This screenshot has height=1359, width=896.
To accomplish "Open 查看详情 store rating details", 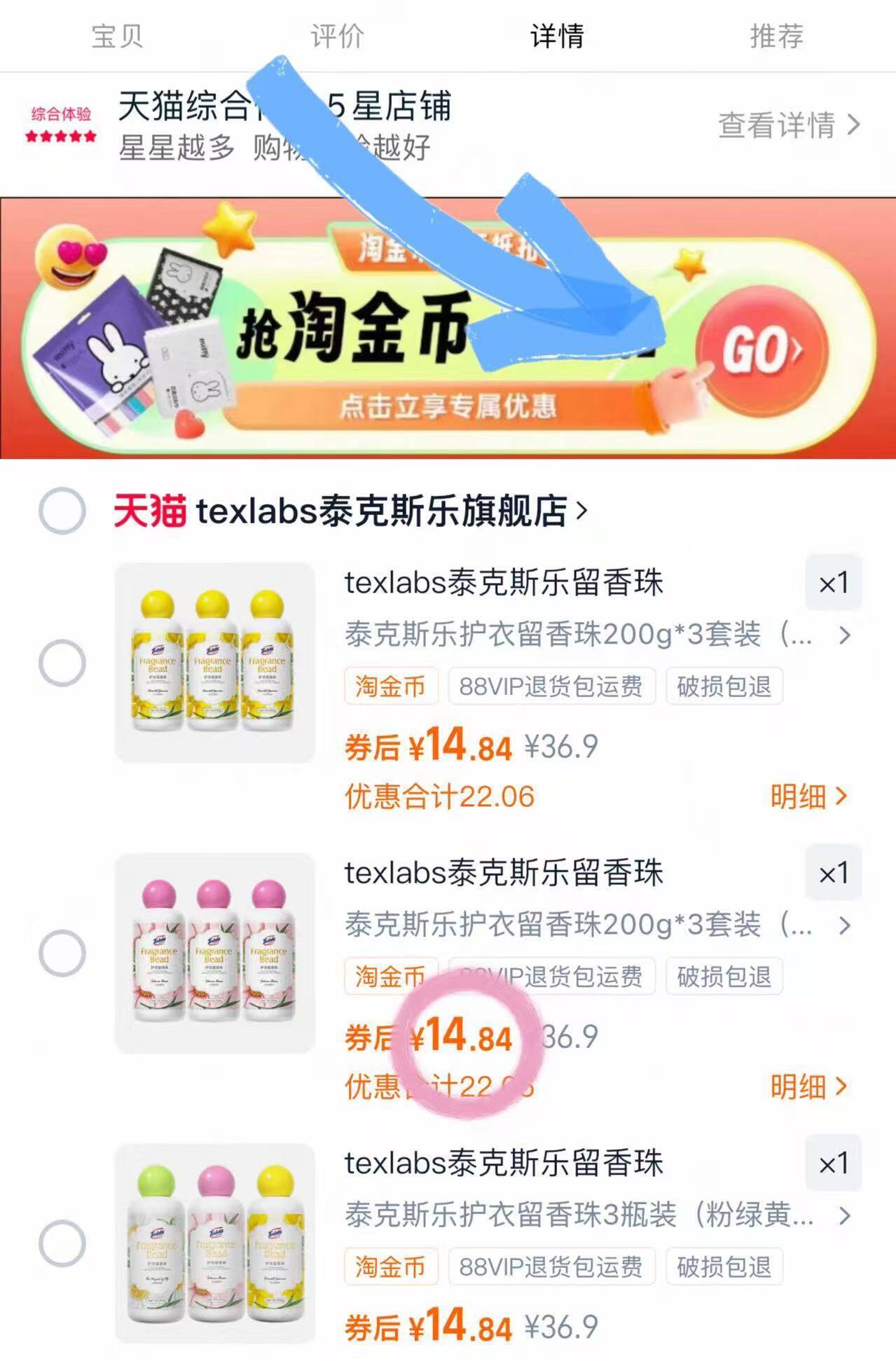I will [x=776, y=126].
